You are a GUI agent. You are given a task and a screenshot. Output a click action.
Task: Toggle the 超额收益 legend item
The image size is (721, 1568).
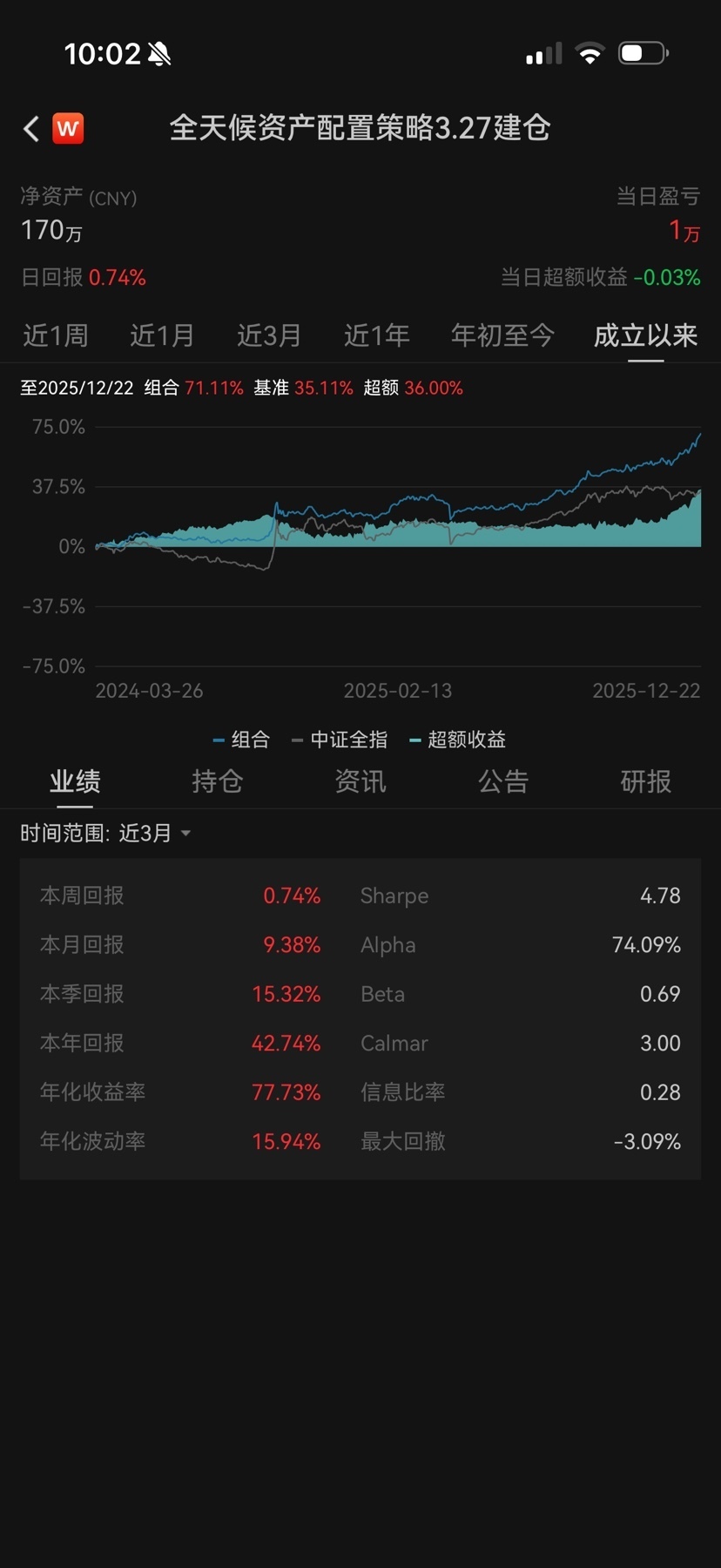[x=458, y=740]
